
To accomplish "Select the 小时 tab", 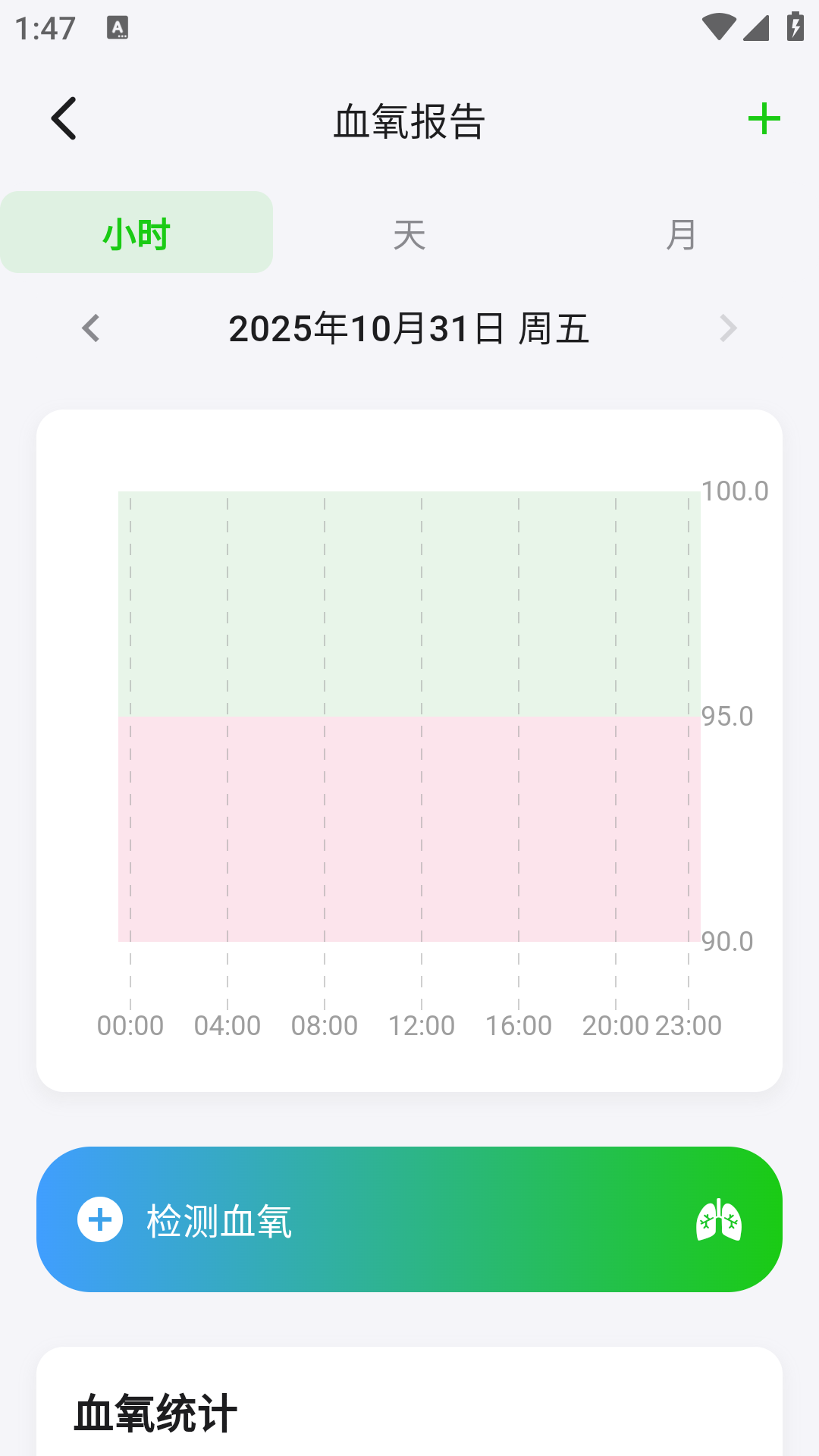I will click(136, 233).
